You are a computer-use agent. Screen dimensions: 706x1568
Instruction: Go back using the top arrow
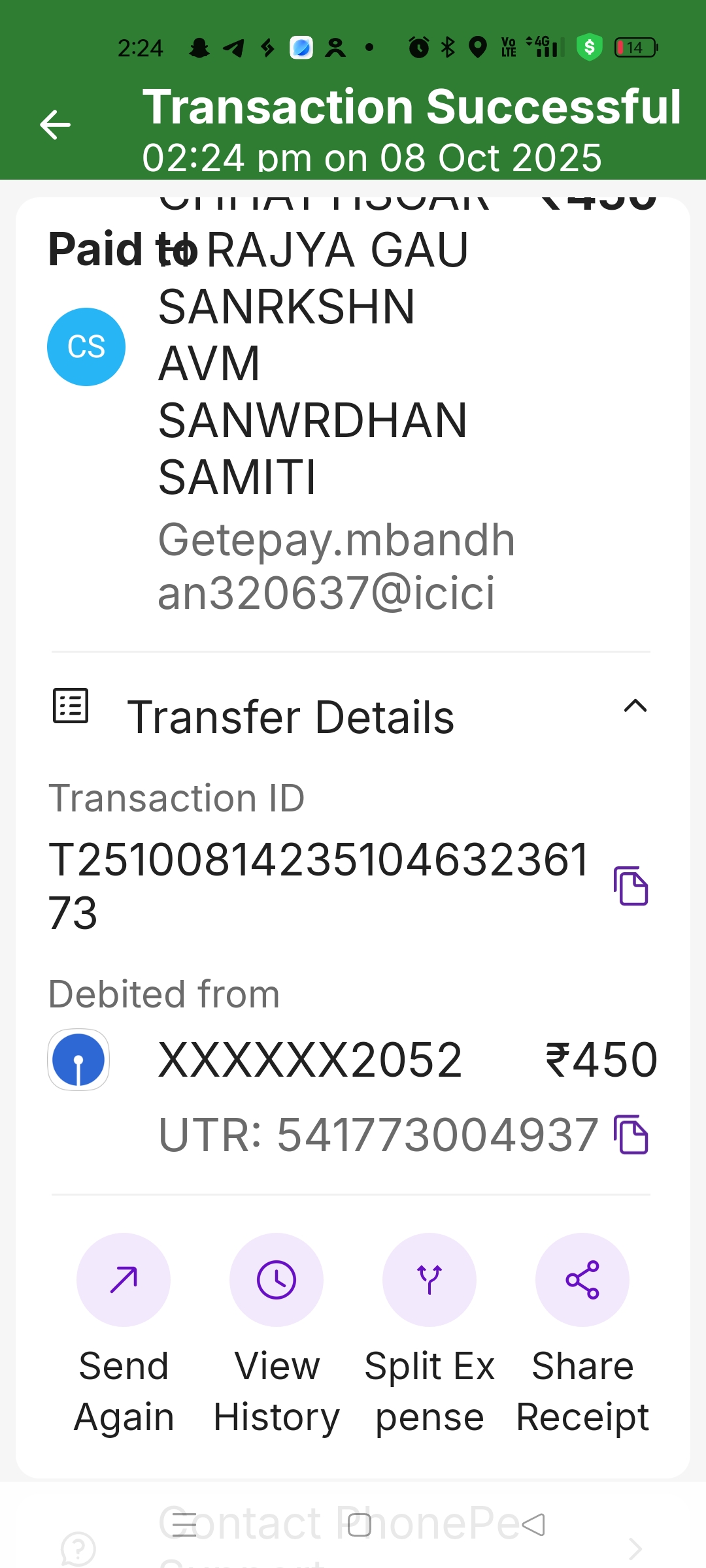coord(55,125)
